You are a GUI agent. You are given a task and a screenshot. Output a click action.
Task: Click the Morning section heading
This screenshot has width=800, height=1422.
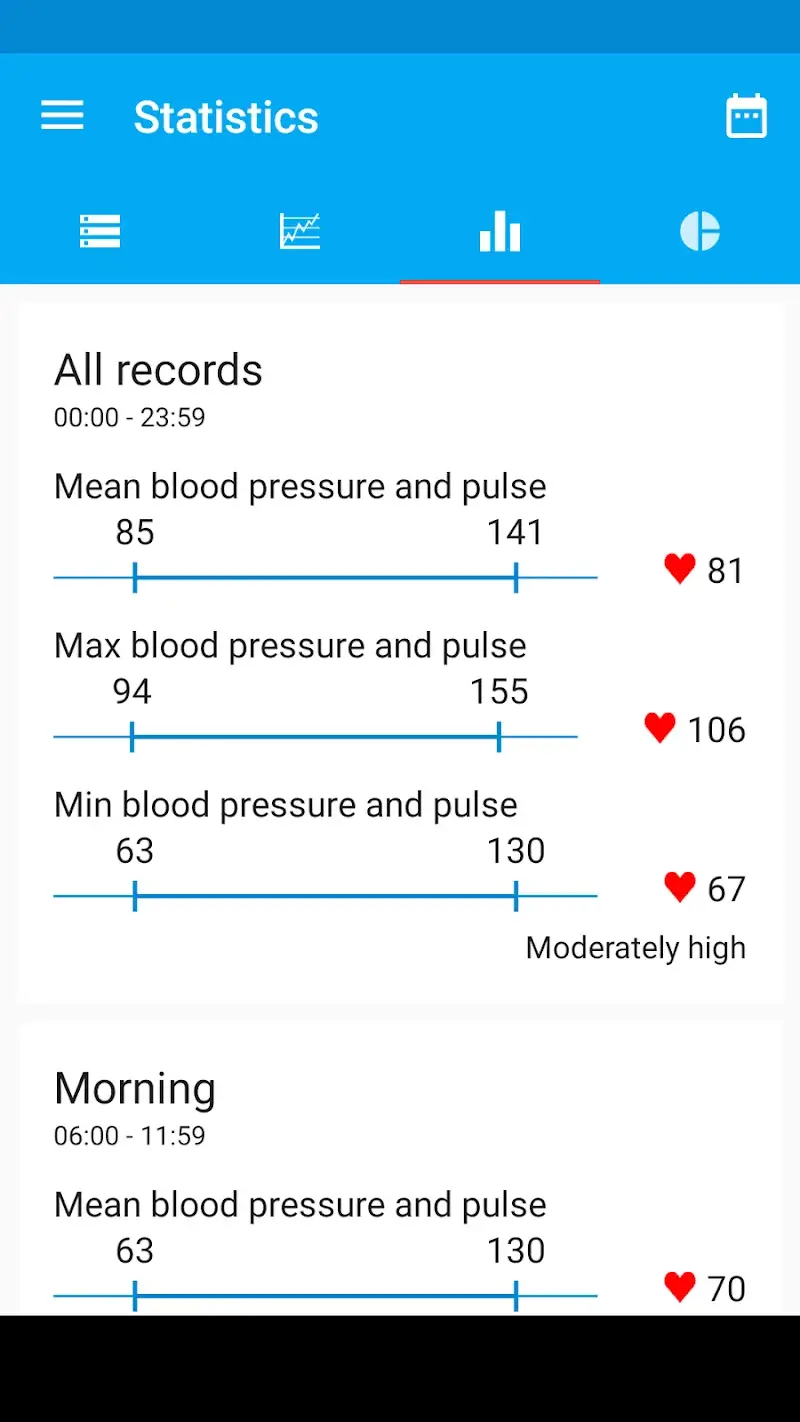click(x=136, y=1088)
